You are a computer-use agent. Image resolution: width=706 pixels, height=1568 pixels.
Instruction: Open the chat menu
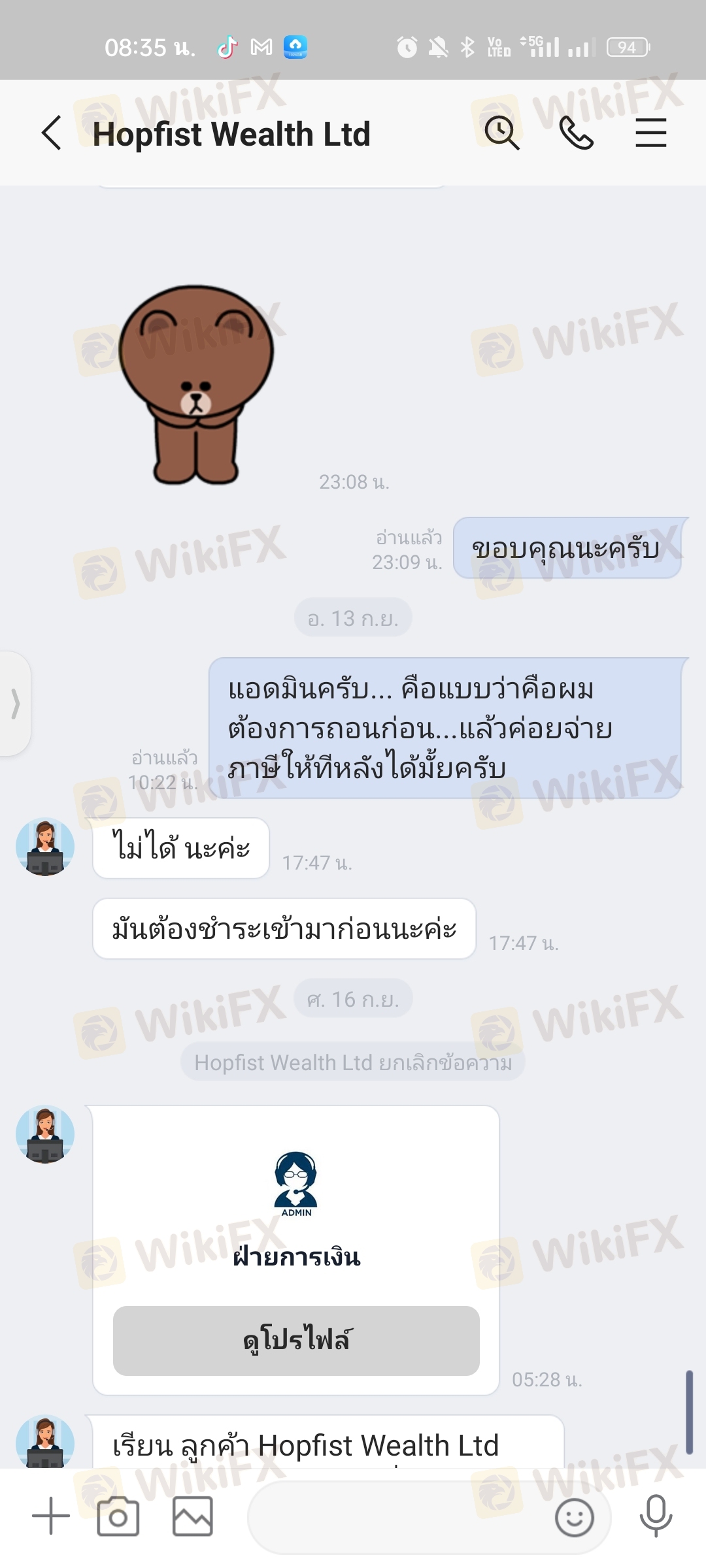click(650, 133)
